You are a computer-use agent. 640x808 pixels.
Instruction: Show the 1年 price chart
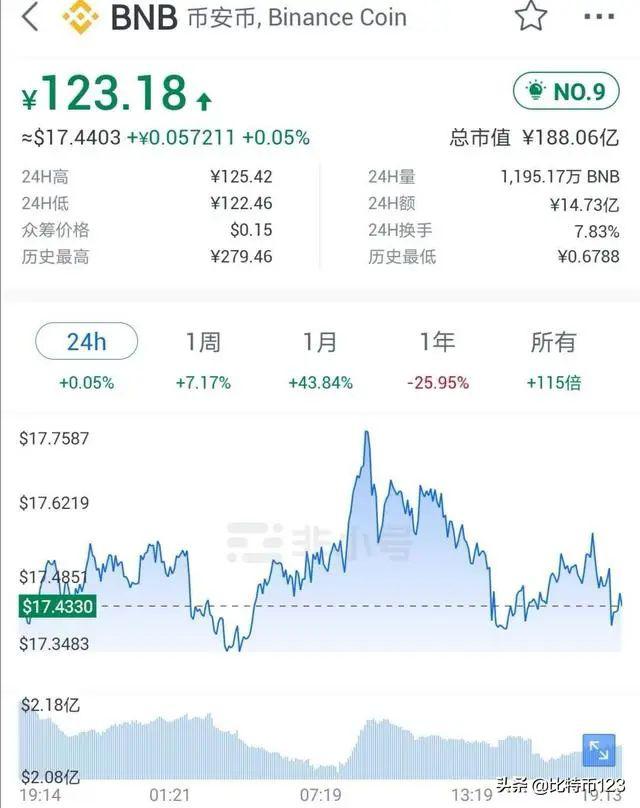[x=437, y=342]
